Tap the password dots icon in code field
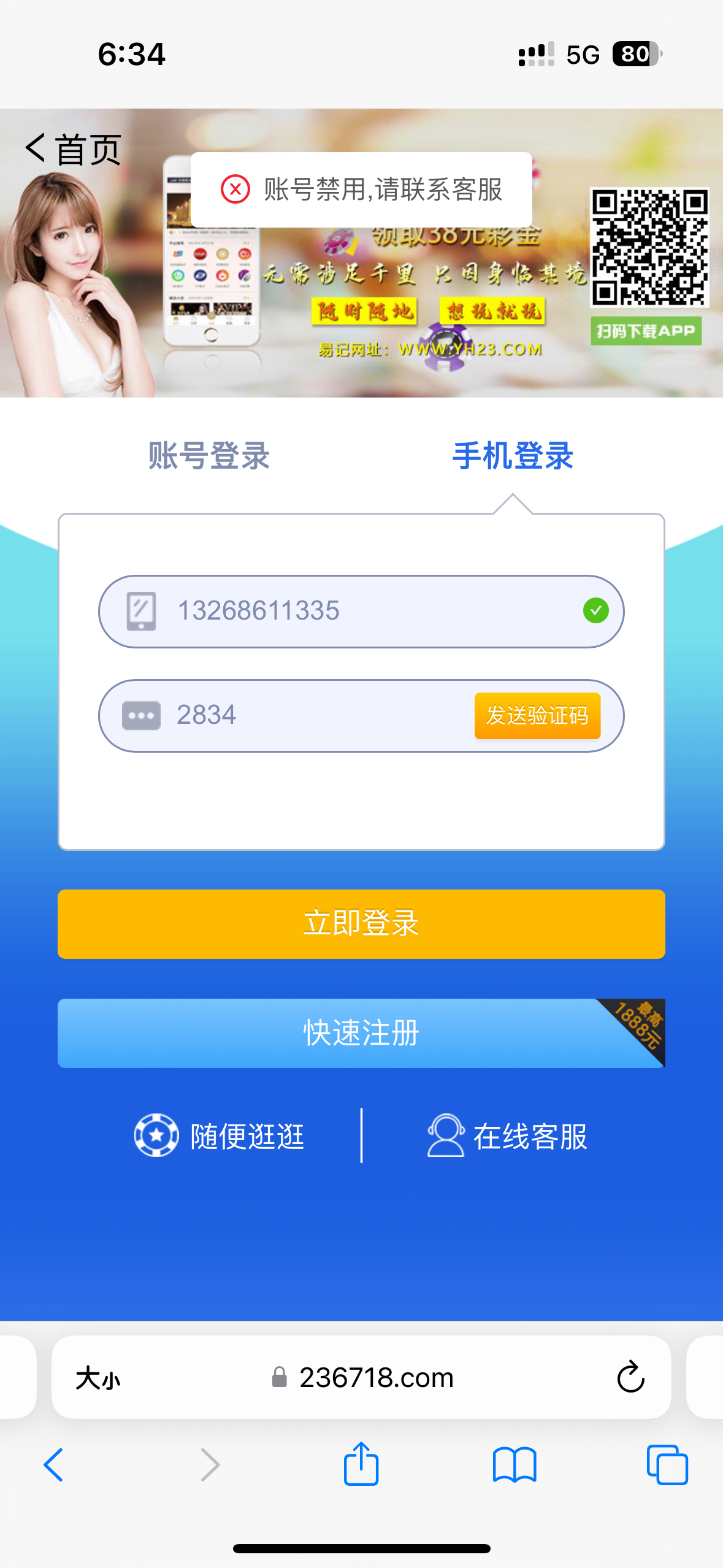Viewport: 723px width, 1568px height. tap(142, 716)
